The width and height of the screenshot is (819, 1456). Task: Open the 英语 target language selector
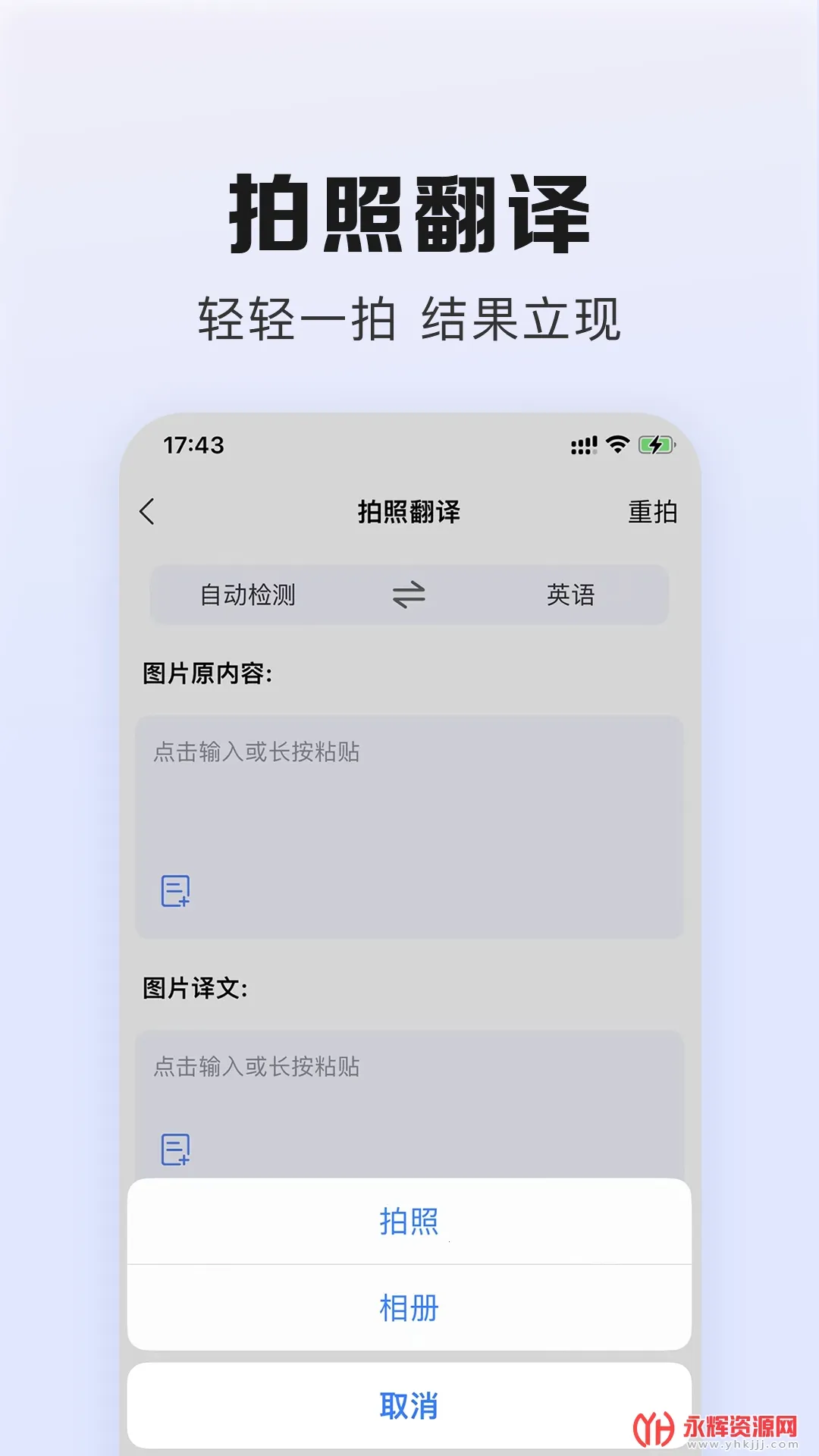pos(570,596)
